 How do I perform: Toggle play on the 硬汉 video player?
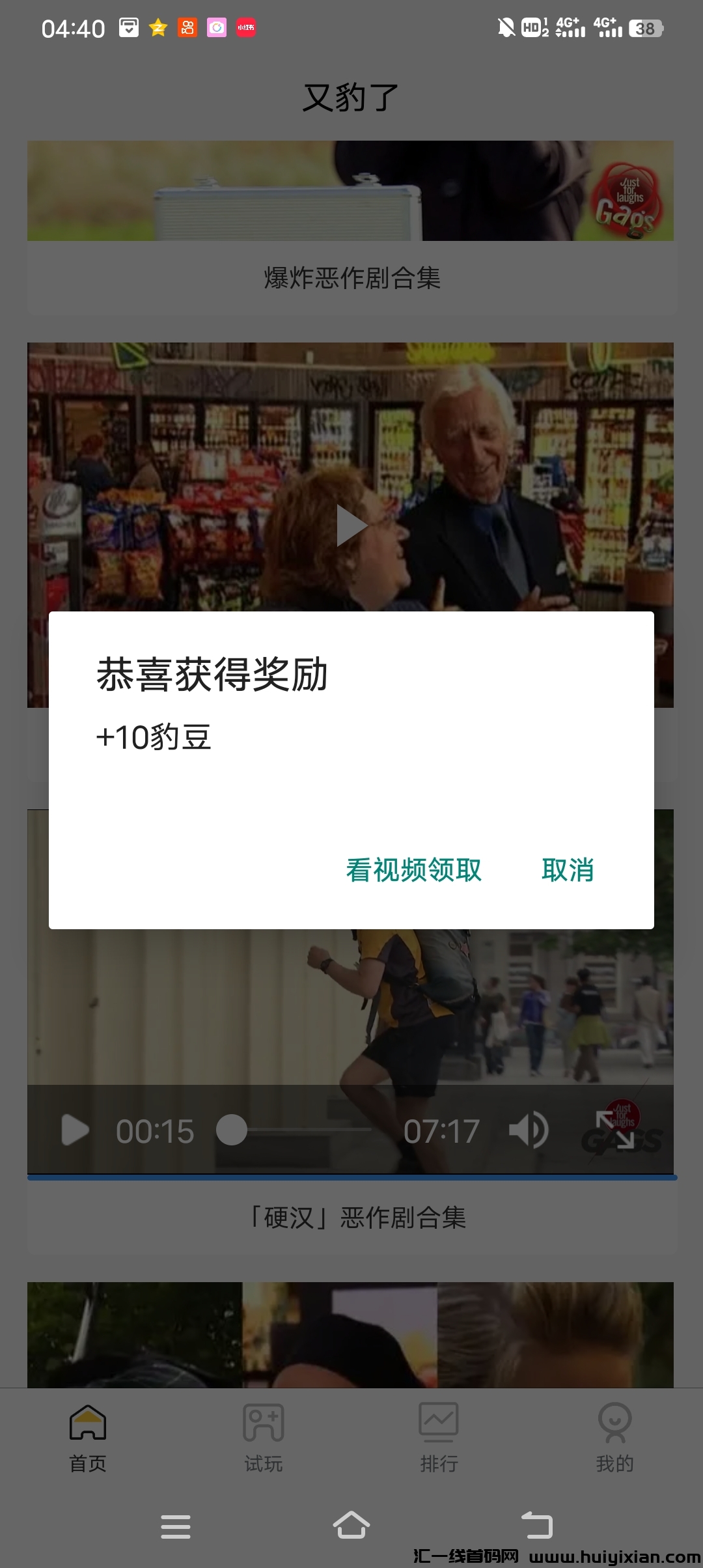coord(74,1131)
